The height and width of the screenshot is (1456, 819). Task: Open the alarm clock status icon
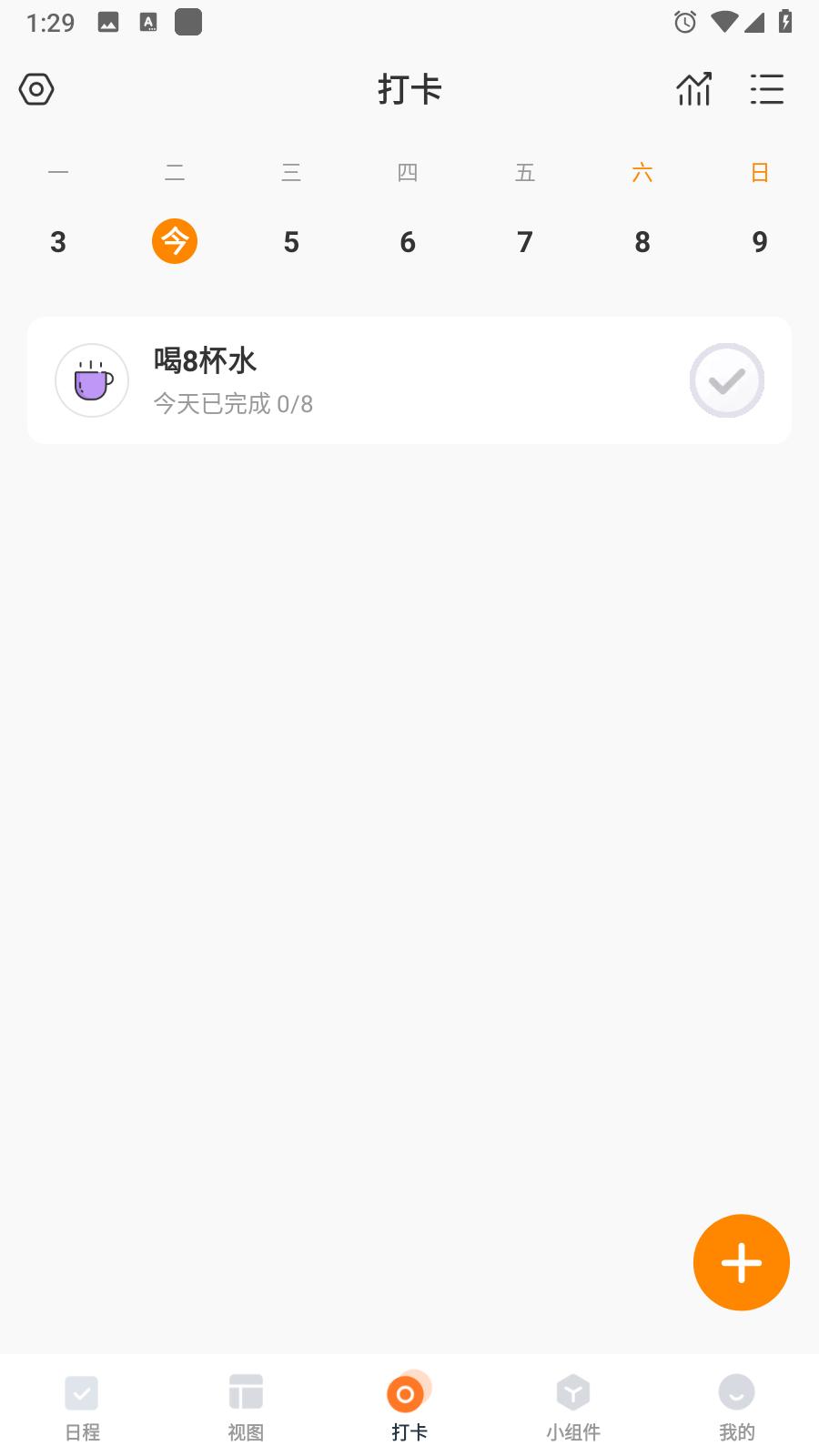[682, 23]
